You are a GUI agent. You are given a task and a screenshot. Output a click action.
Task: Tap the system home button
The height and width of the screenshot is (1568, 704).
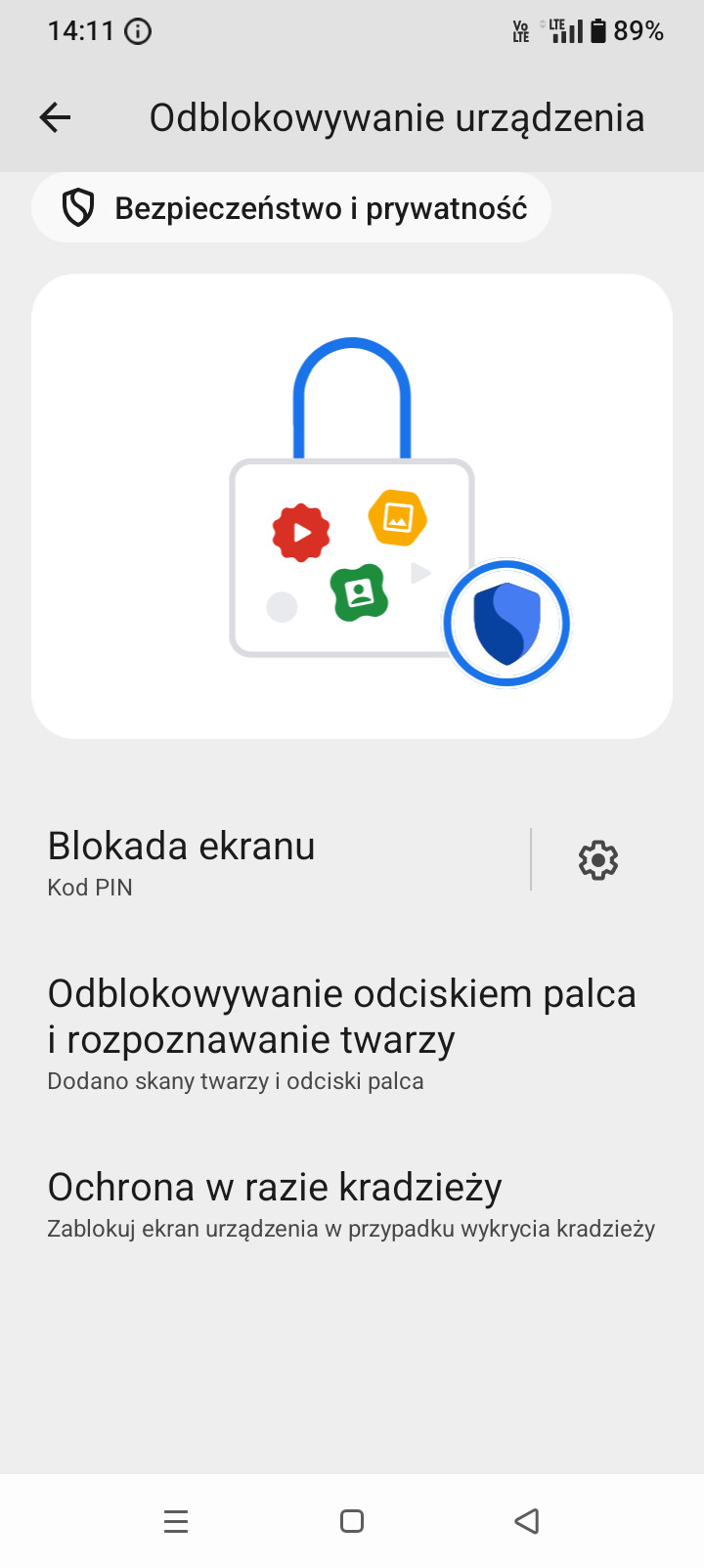352,1521
